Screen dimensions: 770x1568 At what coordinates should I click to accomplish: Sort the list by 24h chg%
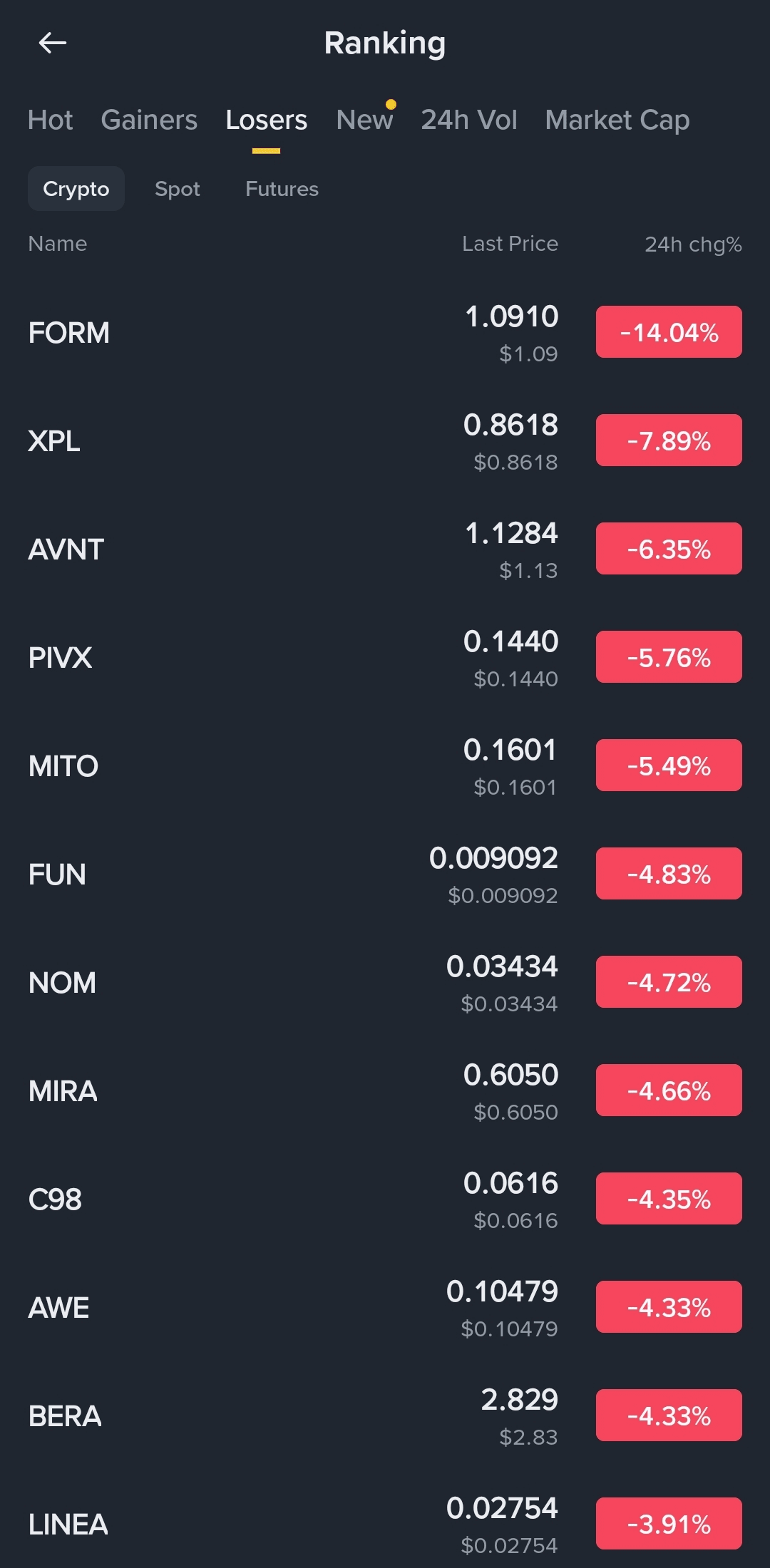click(x=692, y=244)
